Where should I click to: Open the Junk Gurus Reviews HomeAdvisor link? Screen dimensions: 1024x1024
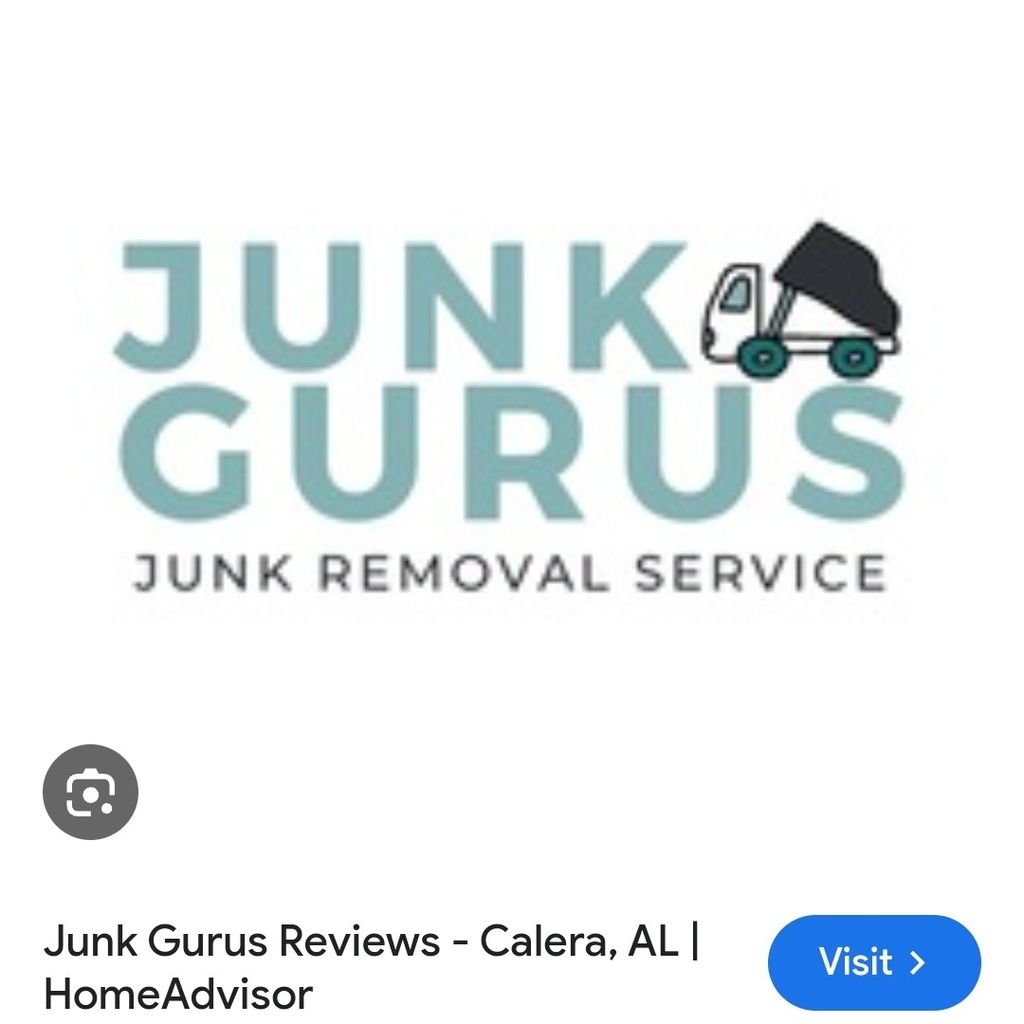coord(371,966)
